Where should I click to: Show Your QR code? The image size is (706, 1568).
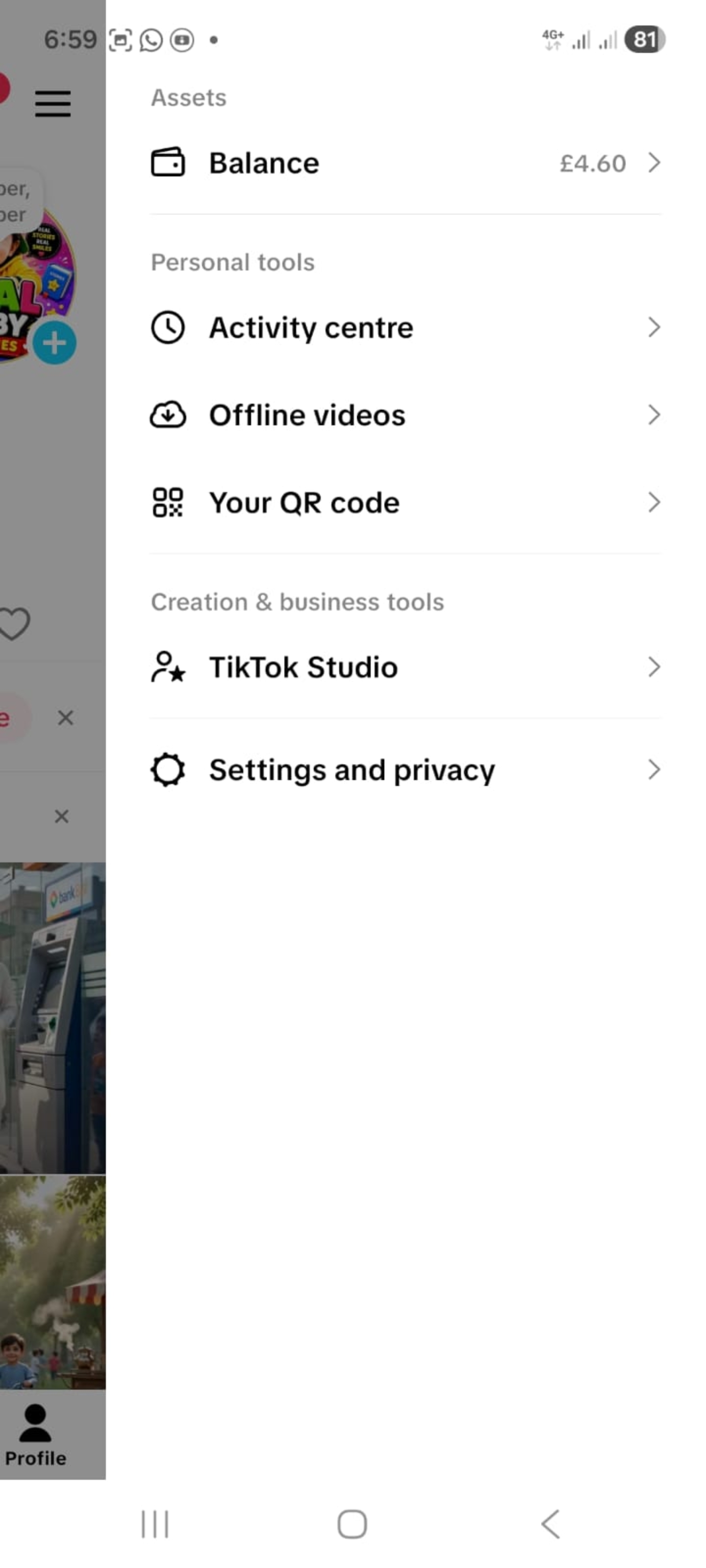click(x=405, y=503)
